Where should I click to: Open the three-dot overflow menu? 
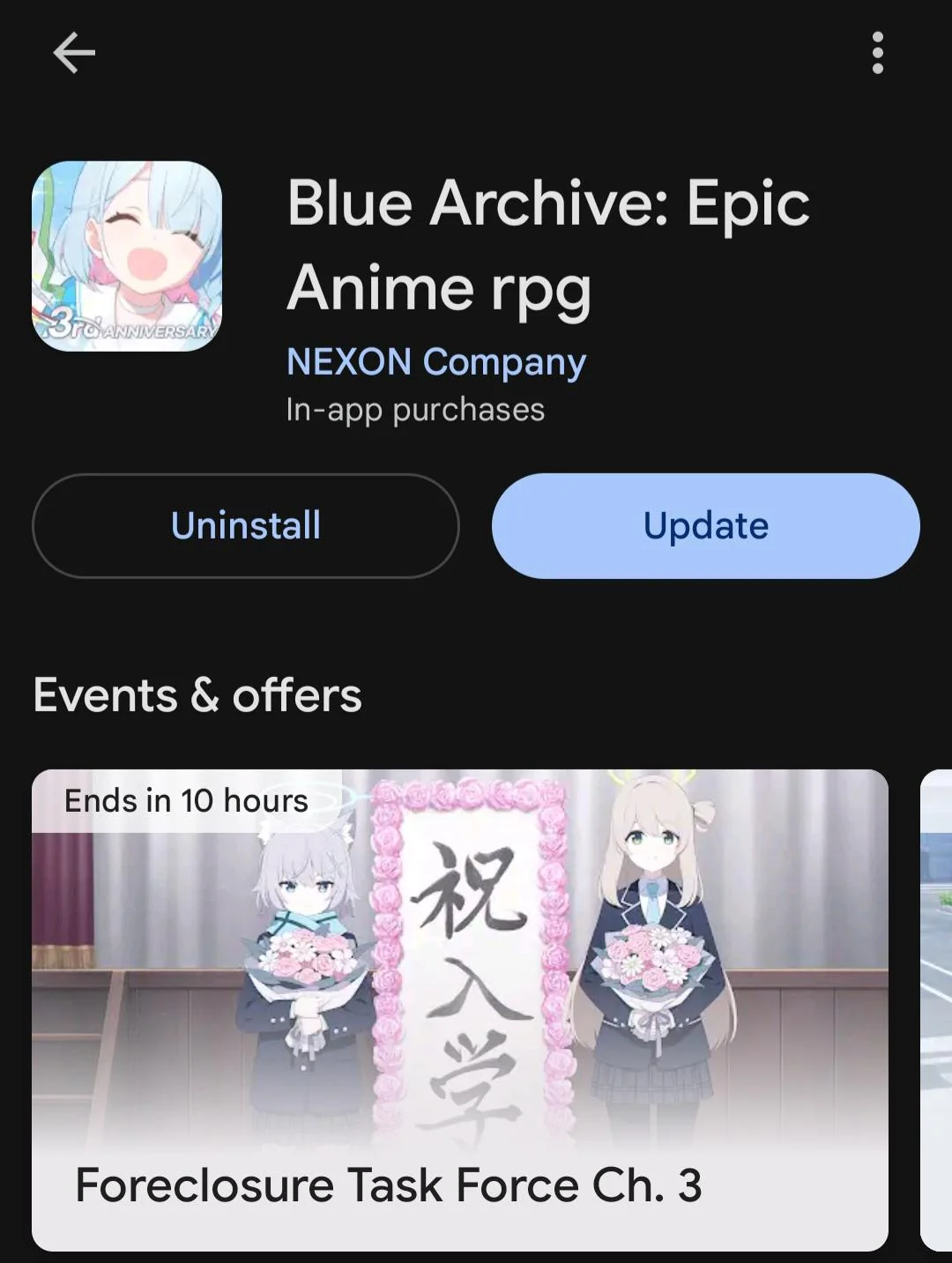(877, 53)
